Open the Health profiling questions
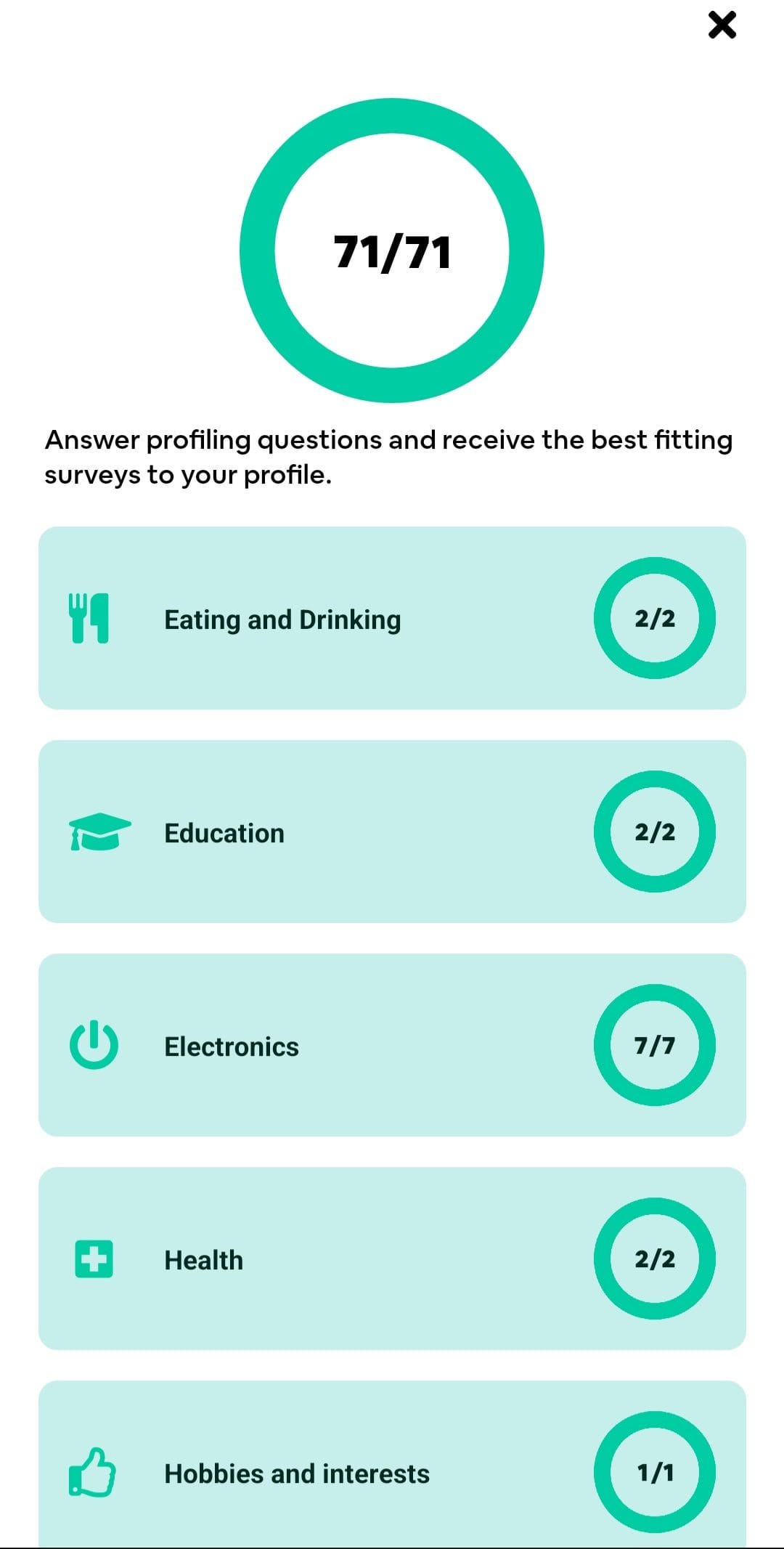The image size is (784, 1549). [x=392, y=1259]
